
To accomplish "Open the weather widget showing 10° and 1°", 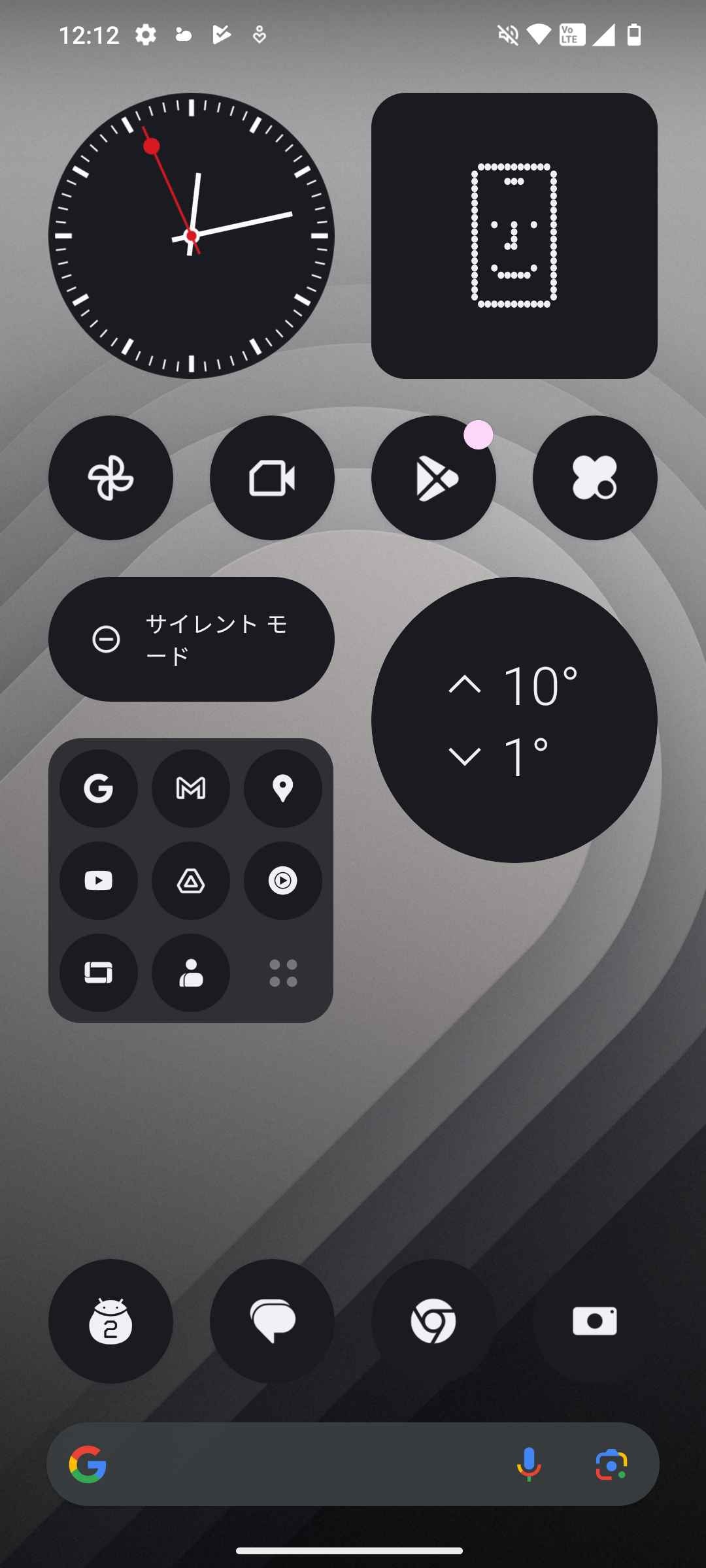I will tap(514, 720).
